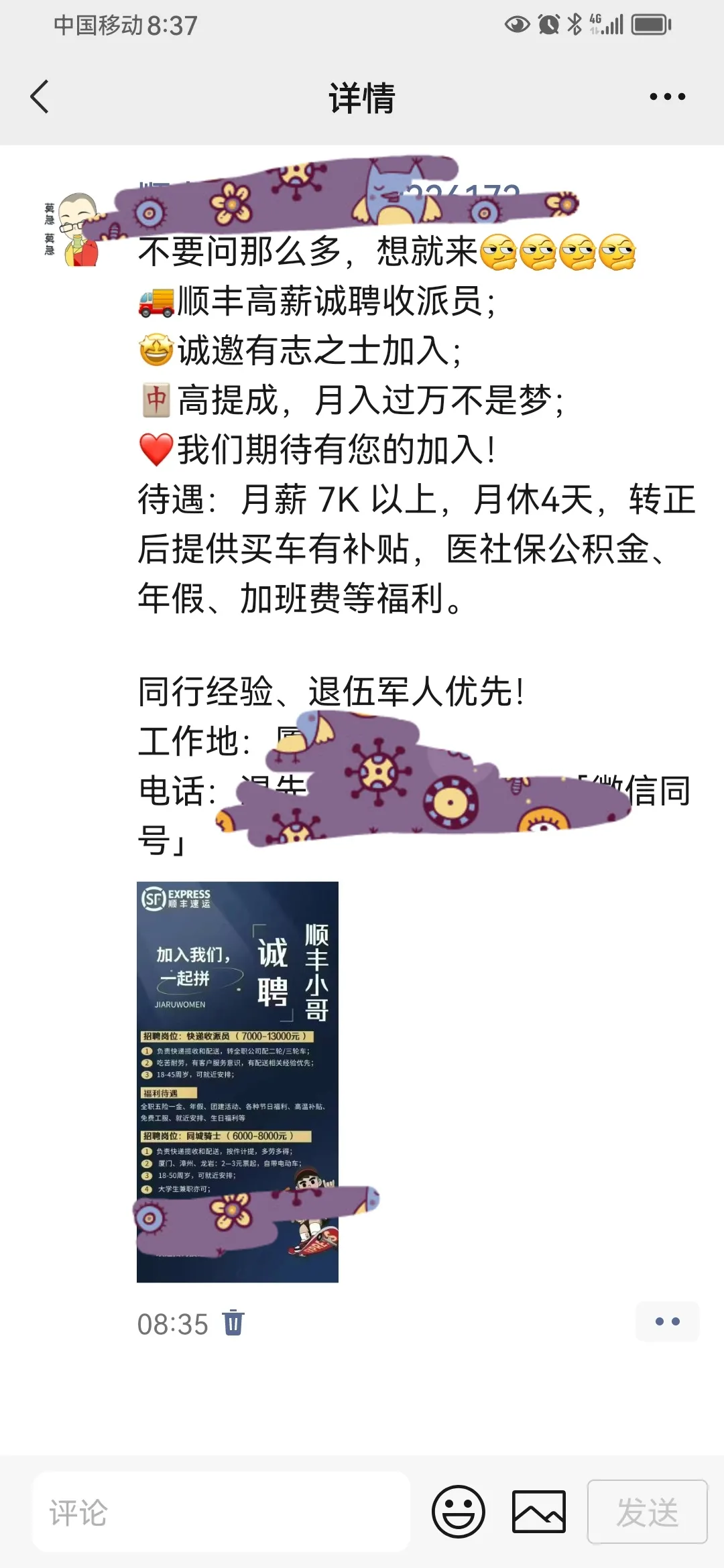Go back from the 详情 page

[40, 97]
